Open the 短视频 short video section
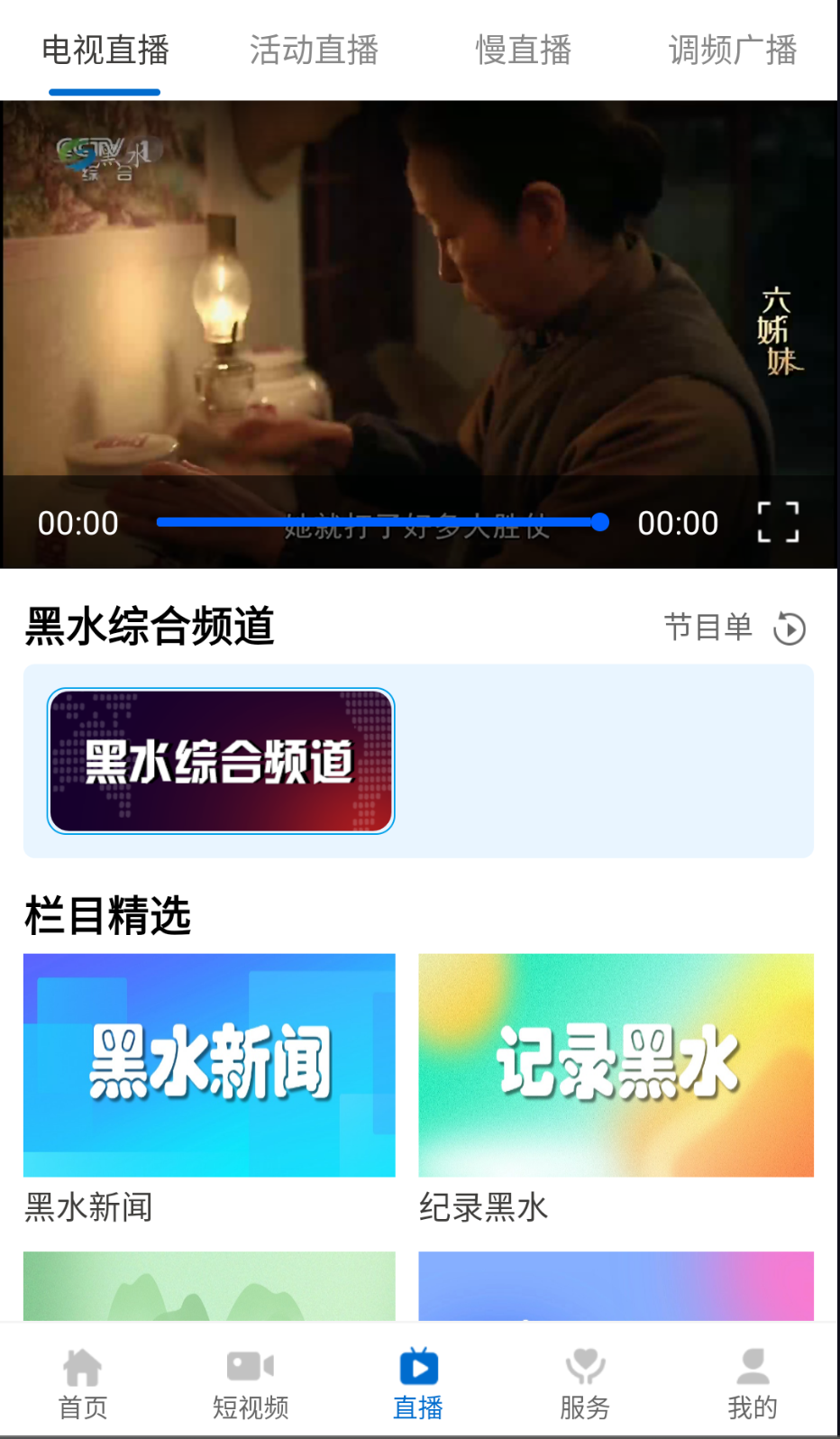 point(251,1379)
